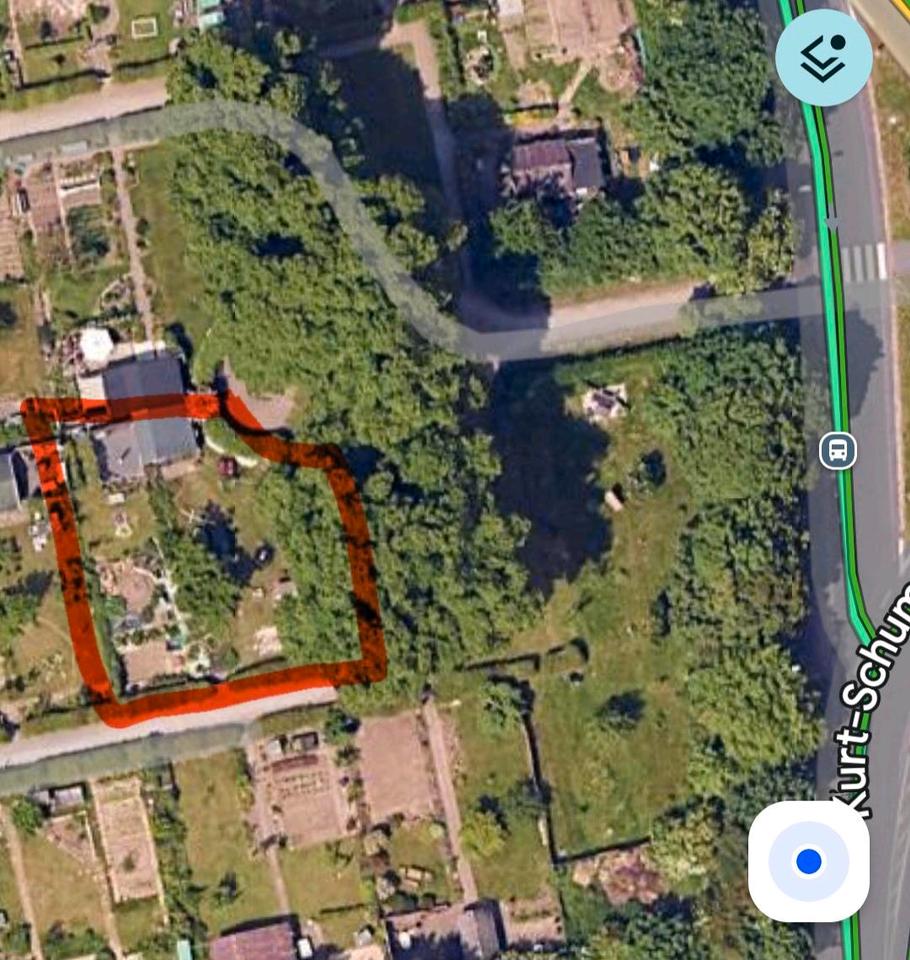Select the bus stop marker
This screenshot has width=910, height=960.
click(x=838, y=450)
